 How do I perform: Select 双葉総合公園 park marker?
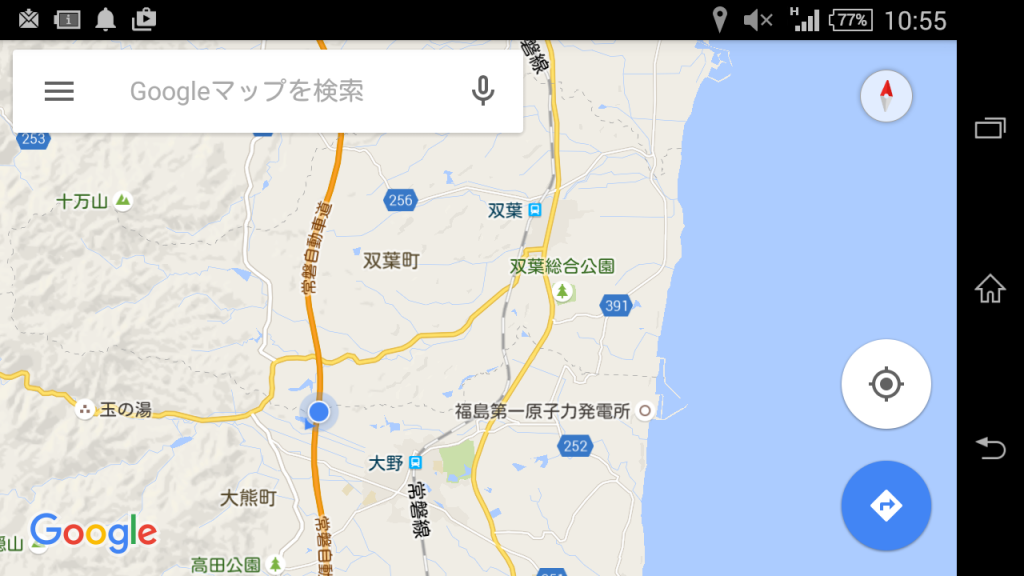point(563,291)
